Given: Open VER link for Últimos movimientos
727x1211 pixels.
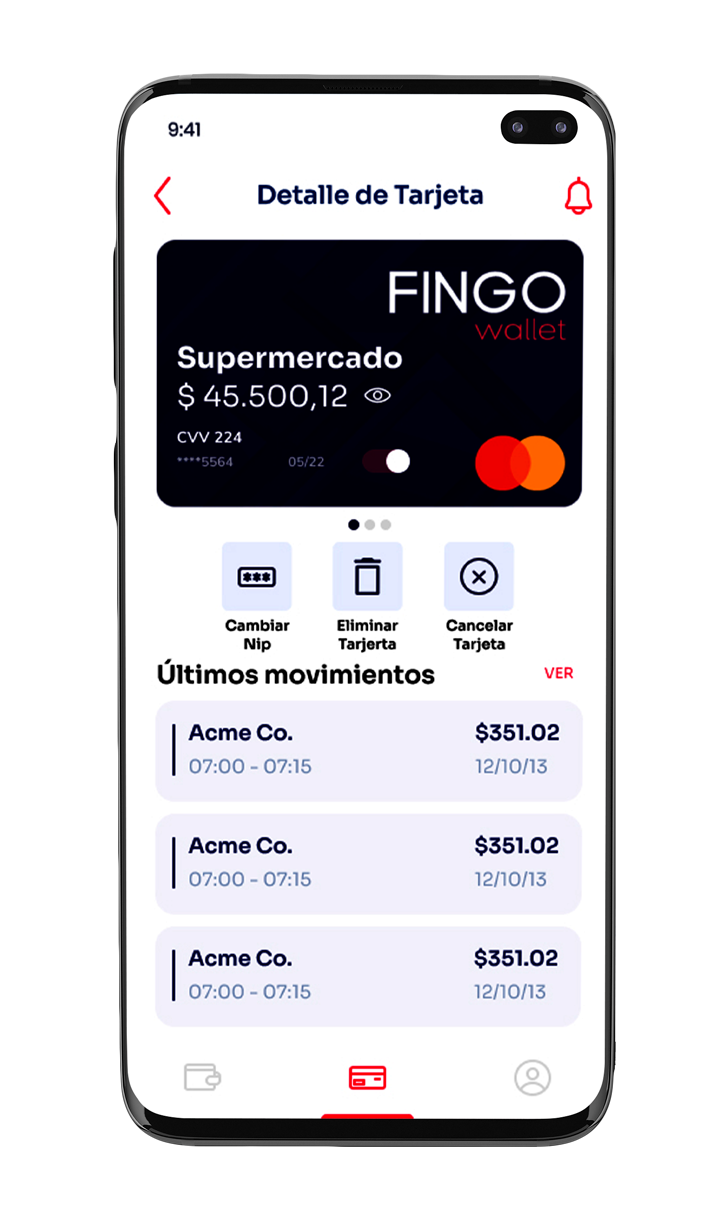Looking at the screenshot, I should [x=558, y=673].
